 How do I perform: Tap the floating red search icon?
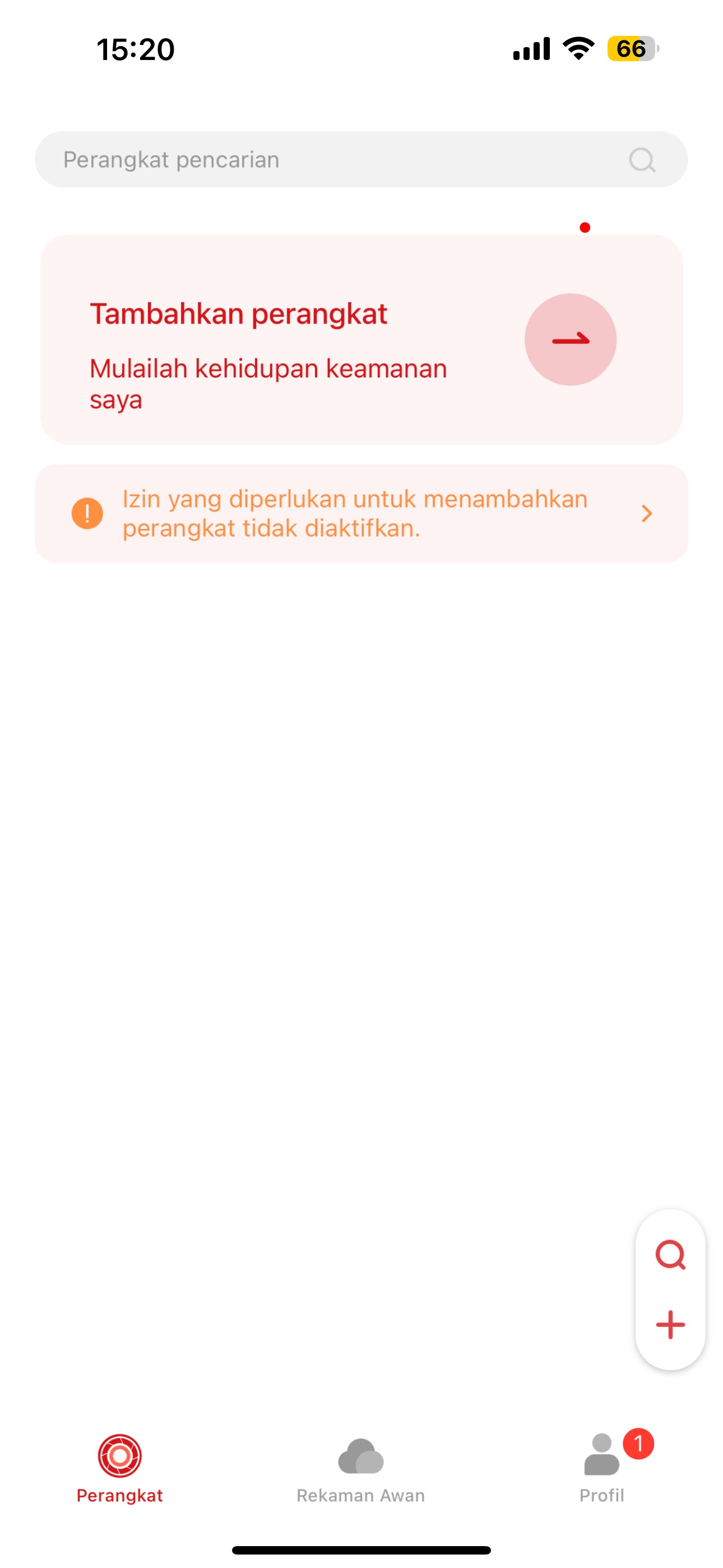tap(670, 1255)
